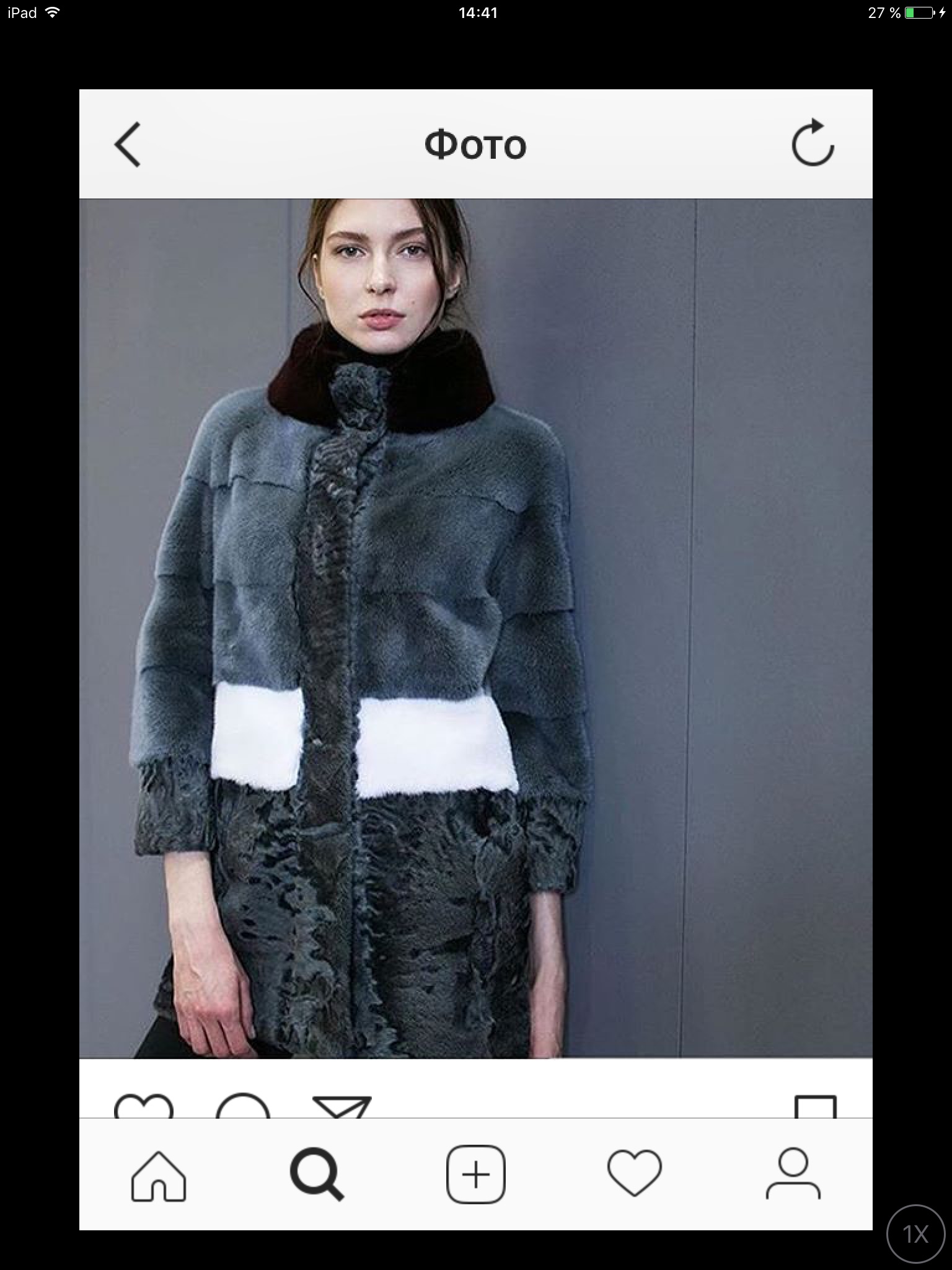Screen dimensions: 952x1270
Task: Go back from the Фото screen
Action: pyautogui.click(x=128, y=145)
